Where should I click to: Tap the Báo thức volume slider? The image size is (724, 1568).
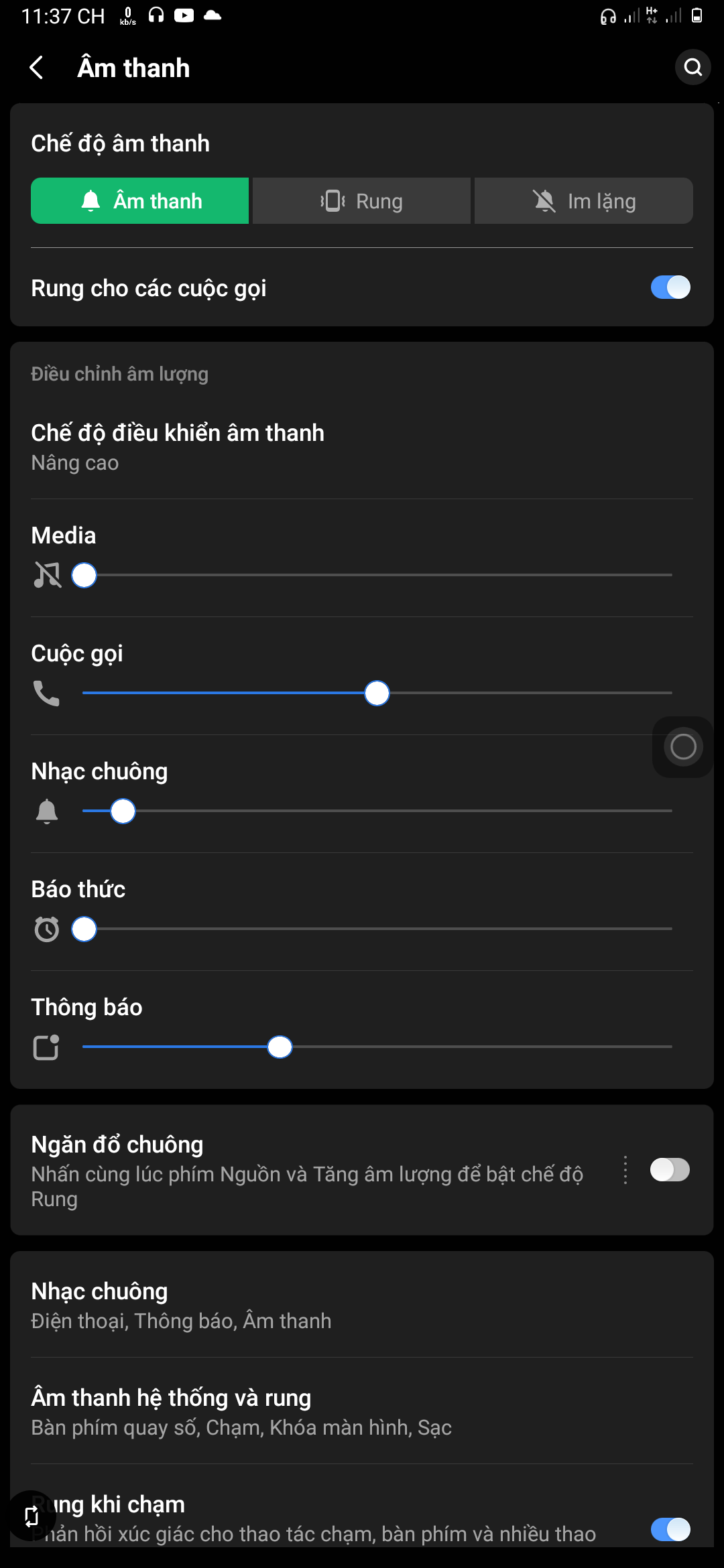377,929
